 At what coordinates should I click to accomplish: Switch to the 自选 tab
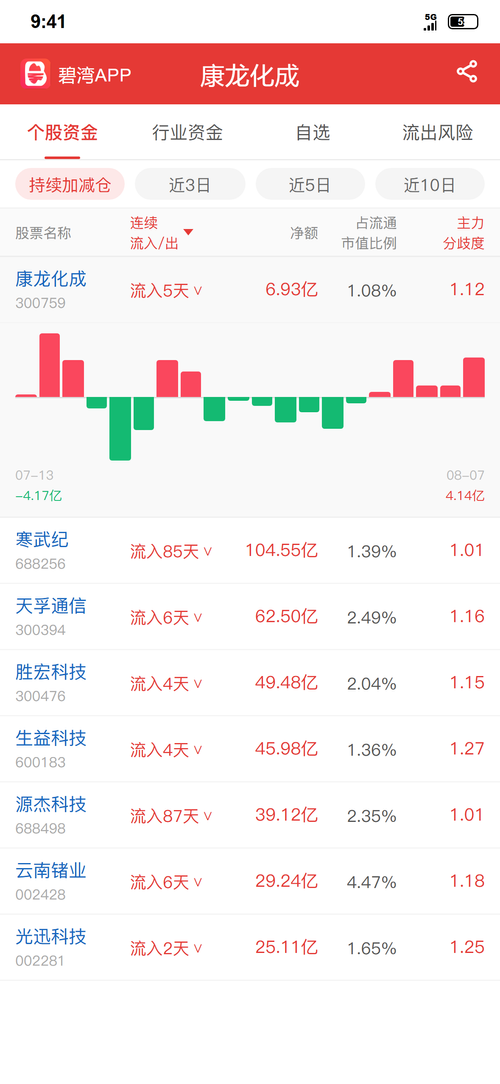[313, 133]
